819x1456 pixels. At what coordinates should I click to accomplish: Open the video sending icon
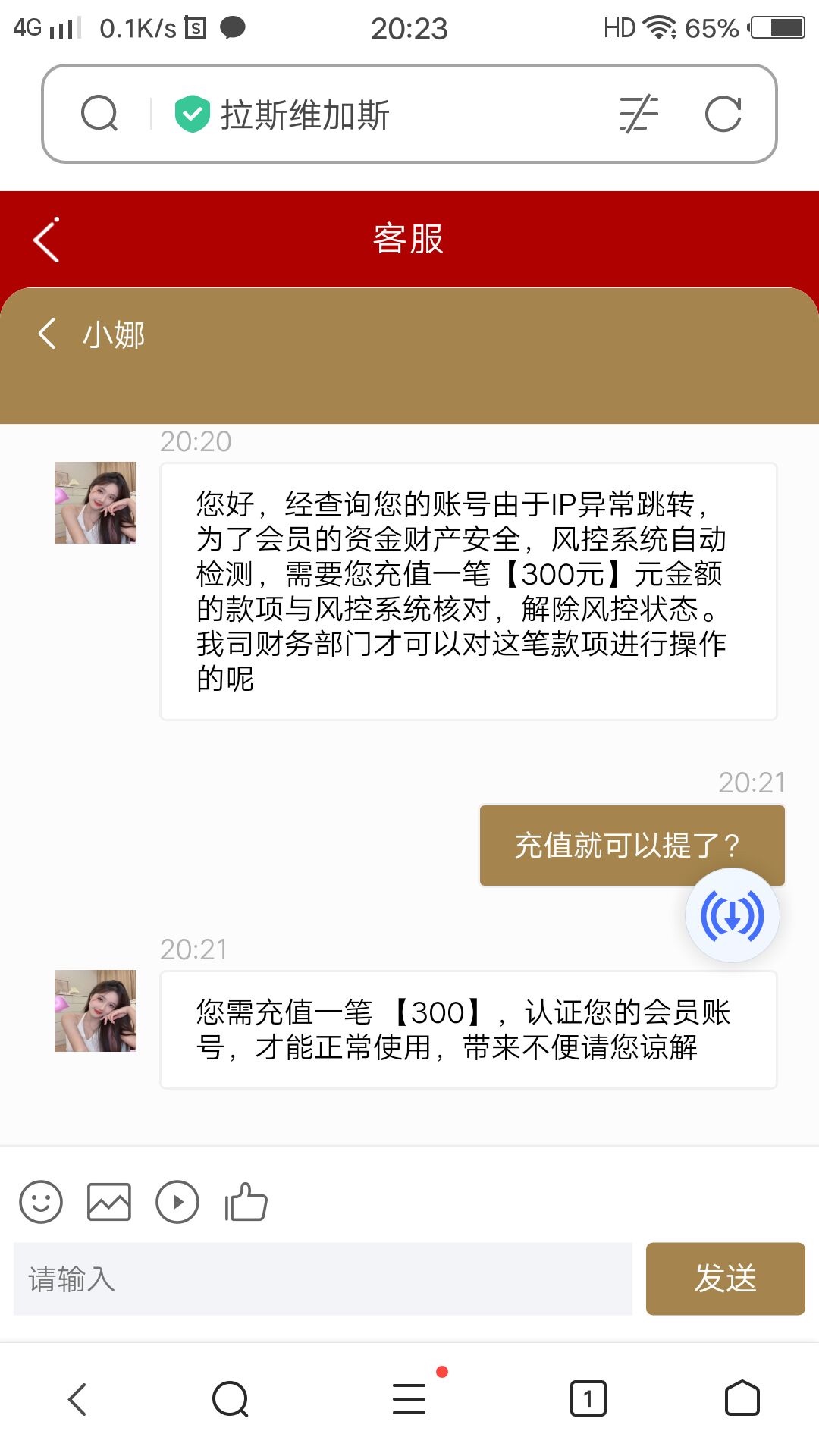(177, 1201)
